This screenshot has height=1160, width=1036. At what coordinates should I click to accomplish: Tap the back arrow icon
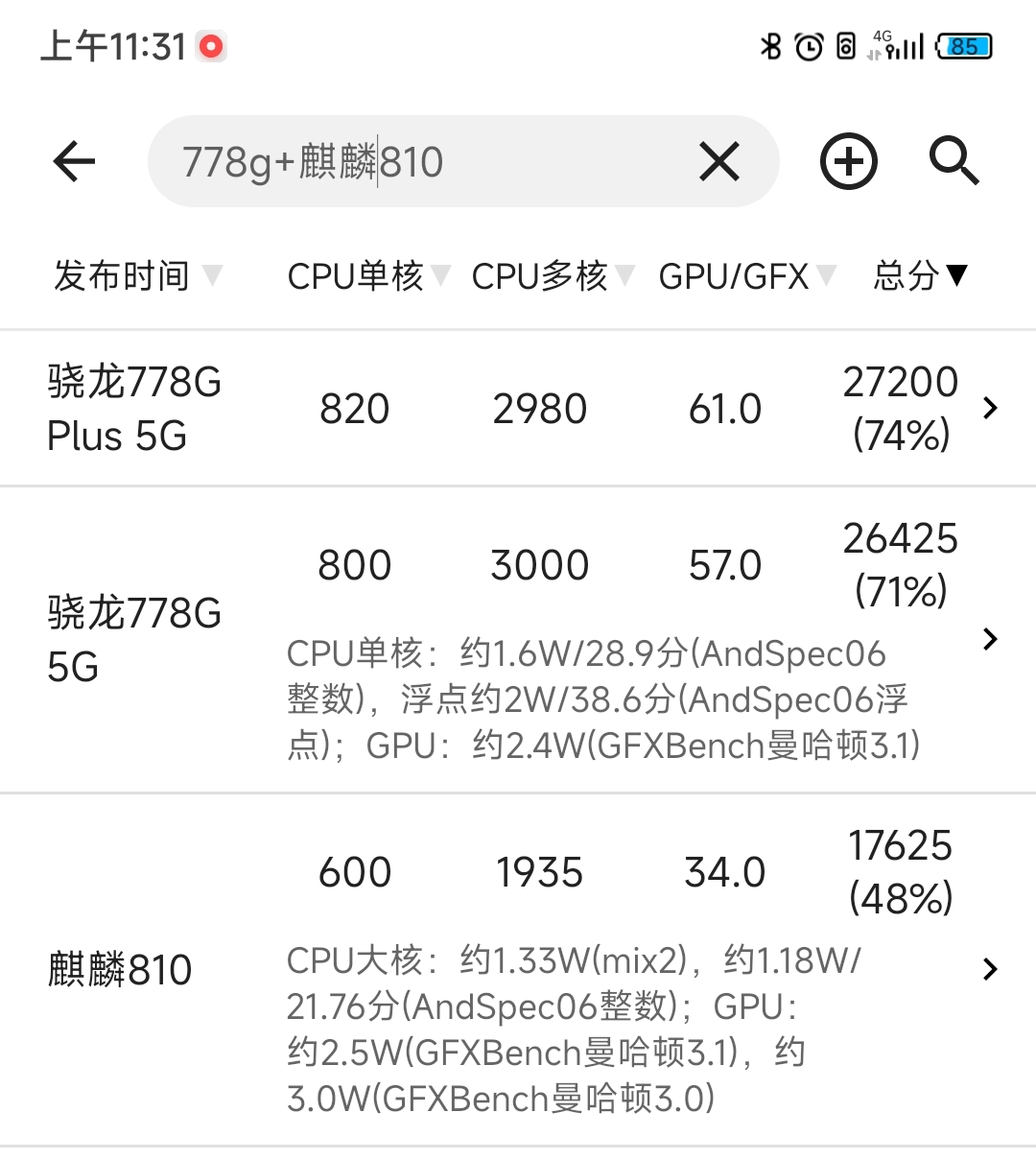coord(74,160)
